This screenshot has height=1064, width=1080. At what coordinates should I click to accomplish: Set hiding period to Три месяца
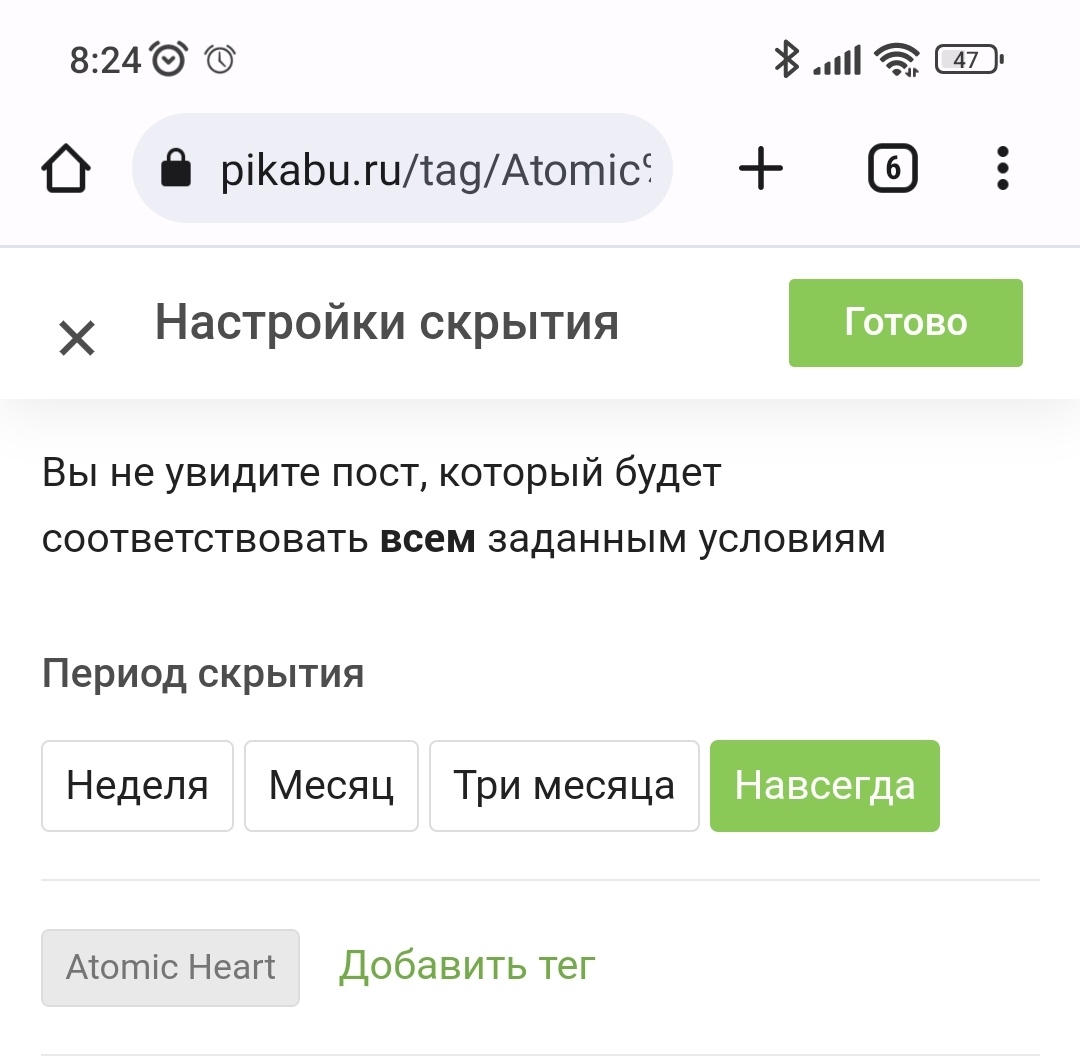click(564, 786)
